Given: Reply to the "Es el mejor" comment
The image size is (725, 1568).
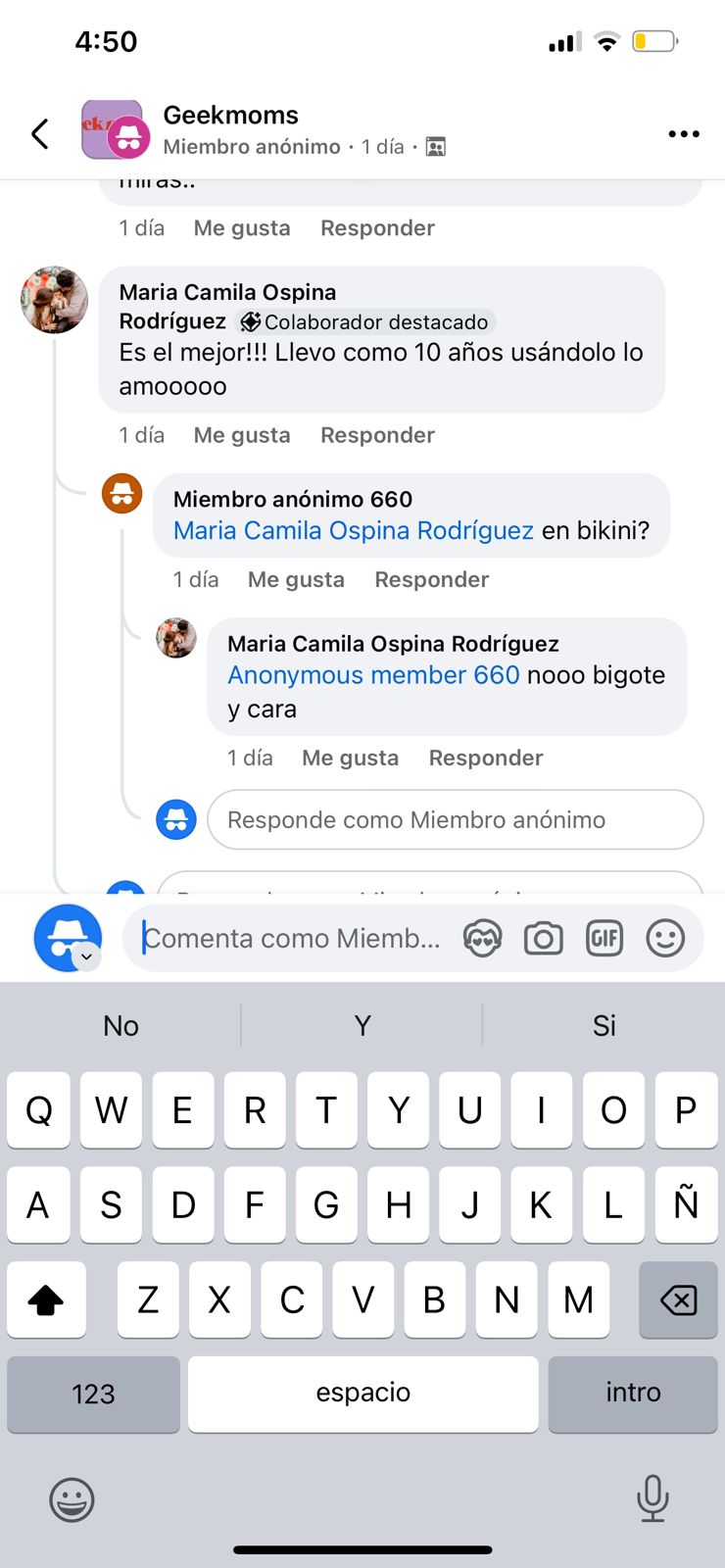Looking at the screenshot, I should coord(377,435).
